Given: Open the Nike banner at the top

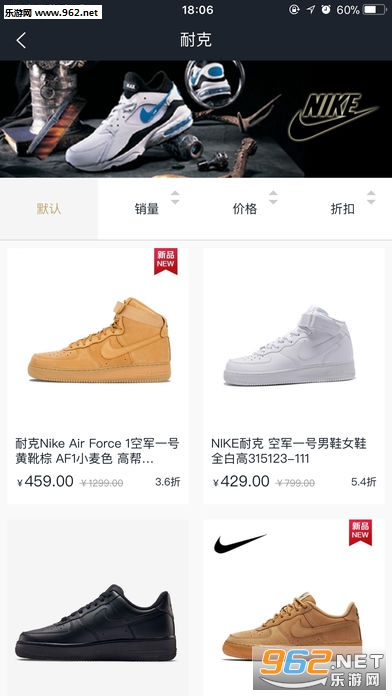Looking at the screenshot, I should [196, 119].
